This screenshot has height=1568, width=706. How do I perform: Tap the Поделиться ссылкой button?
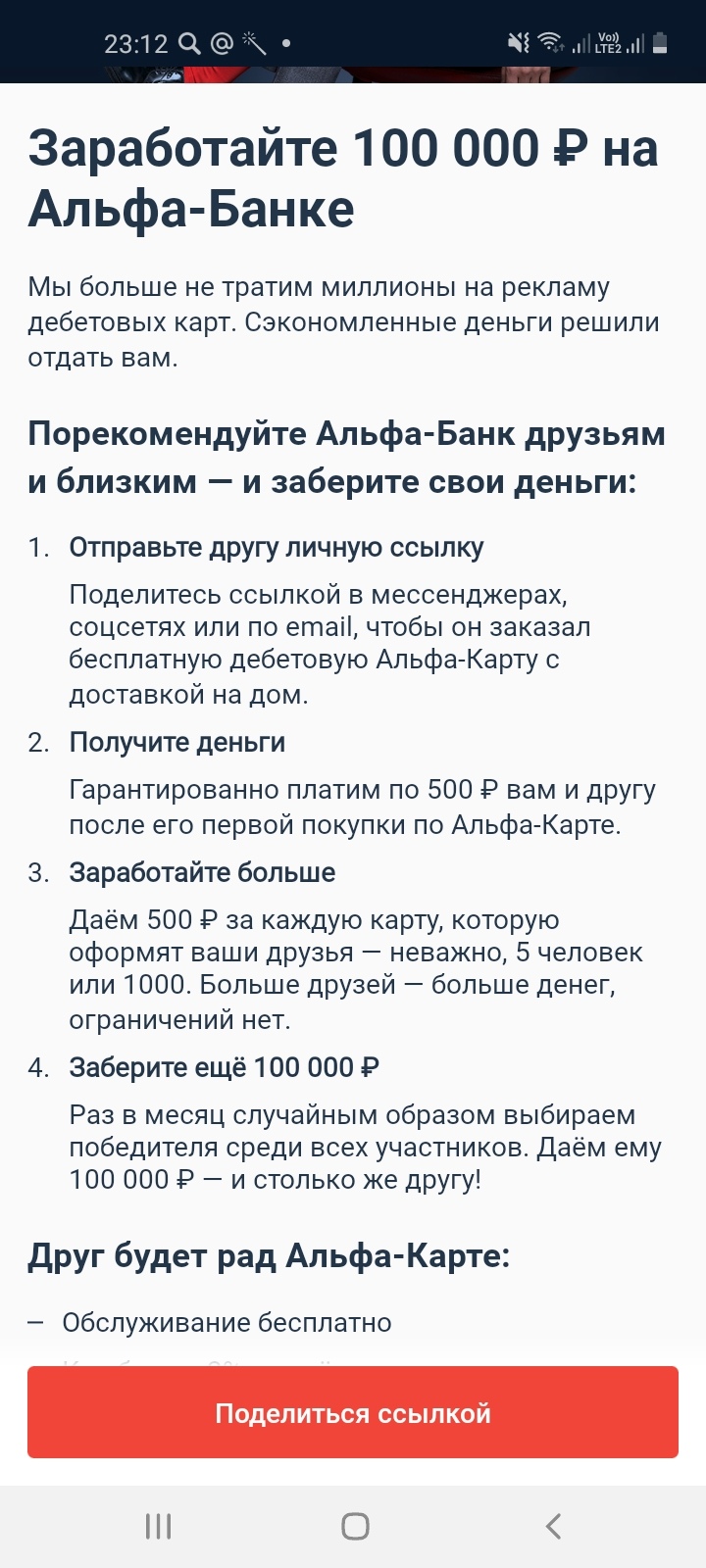coord(353,1412)
